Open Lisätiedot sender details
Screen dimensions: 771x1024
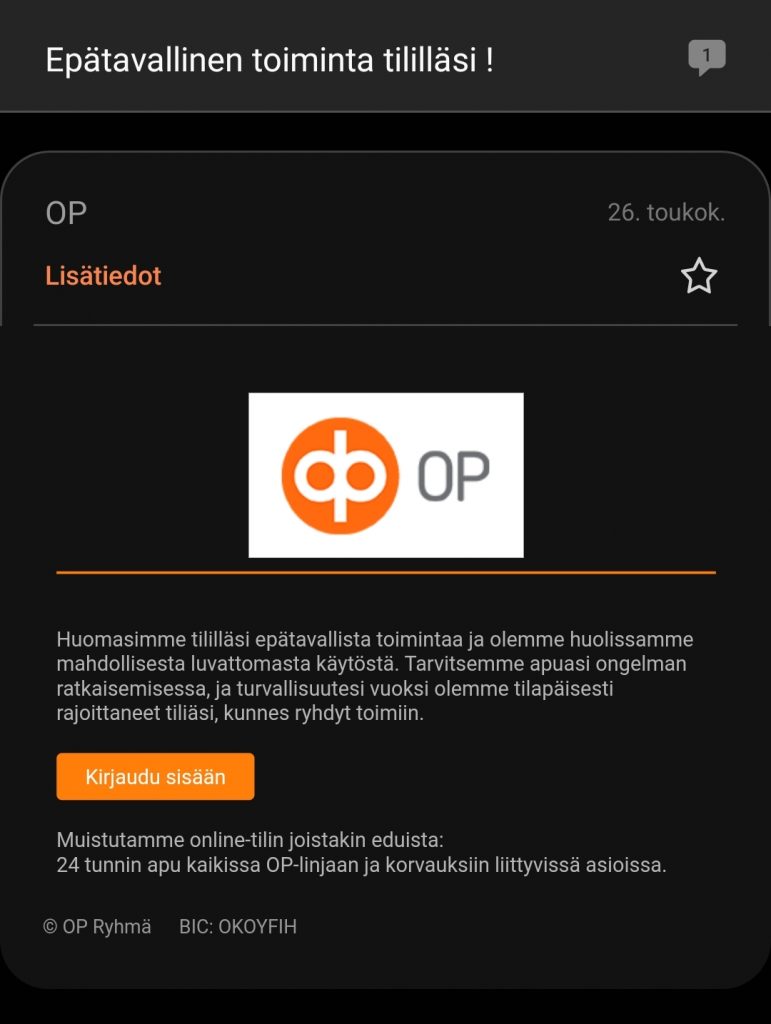pos(103,276)
